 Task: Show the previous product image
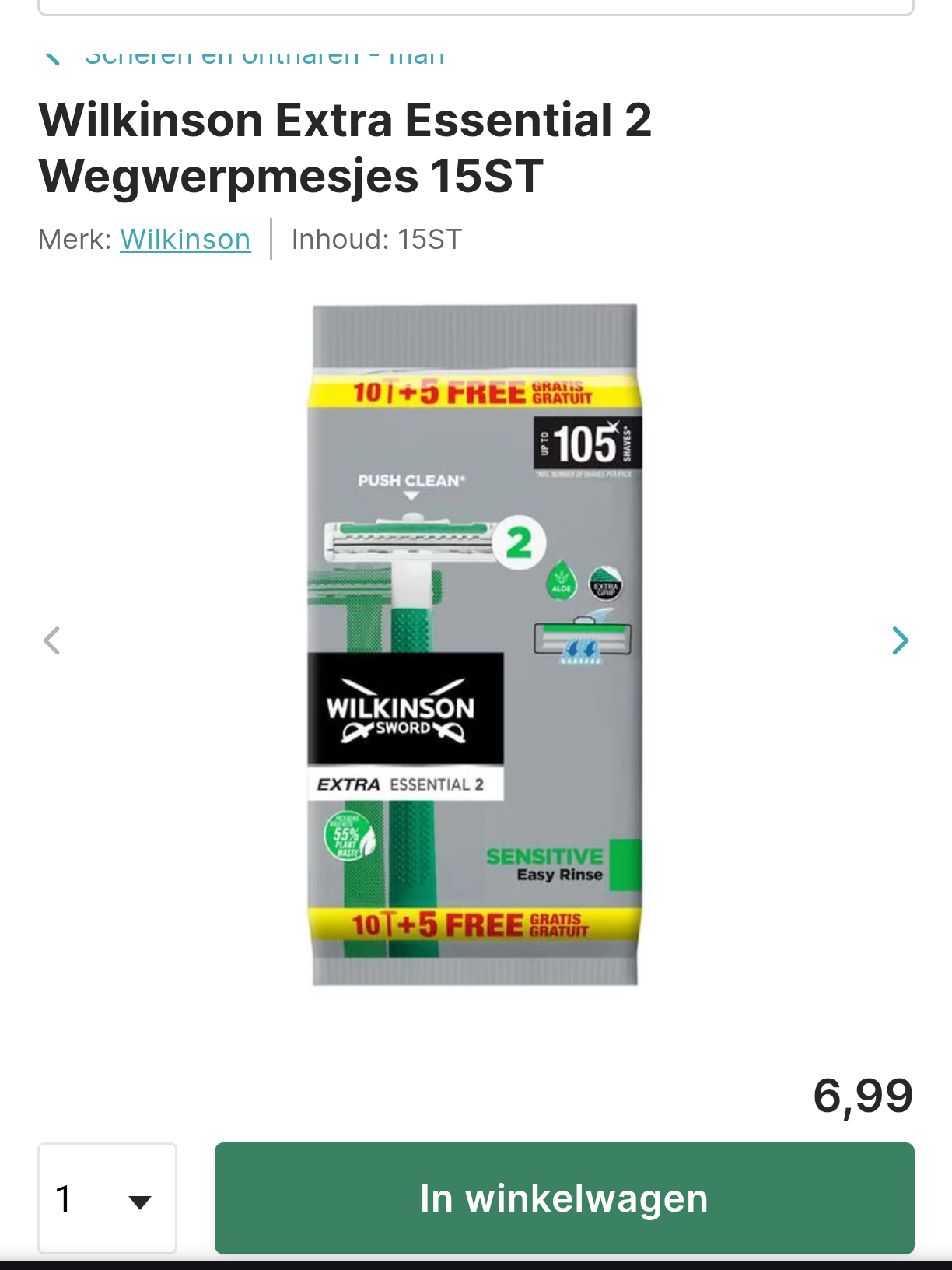(52, 640)
